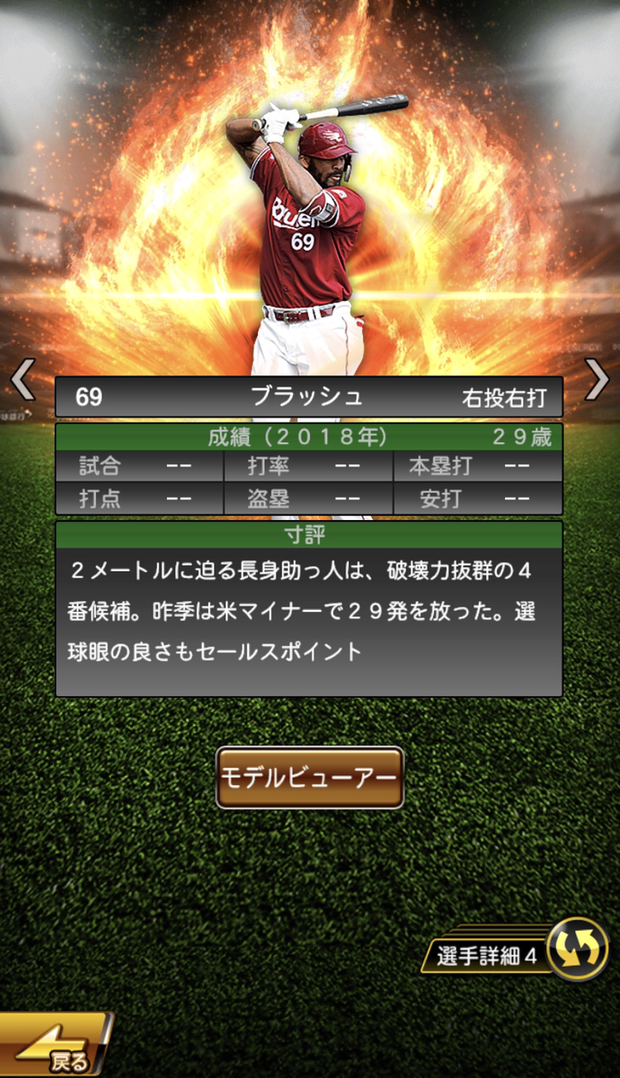
Task: Go to the previous player with left arrow
Action: pyautogui.click(x=22, y=379)
